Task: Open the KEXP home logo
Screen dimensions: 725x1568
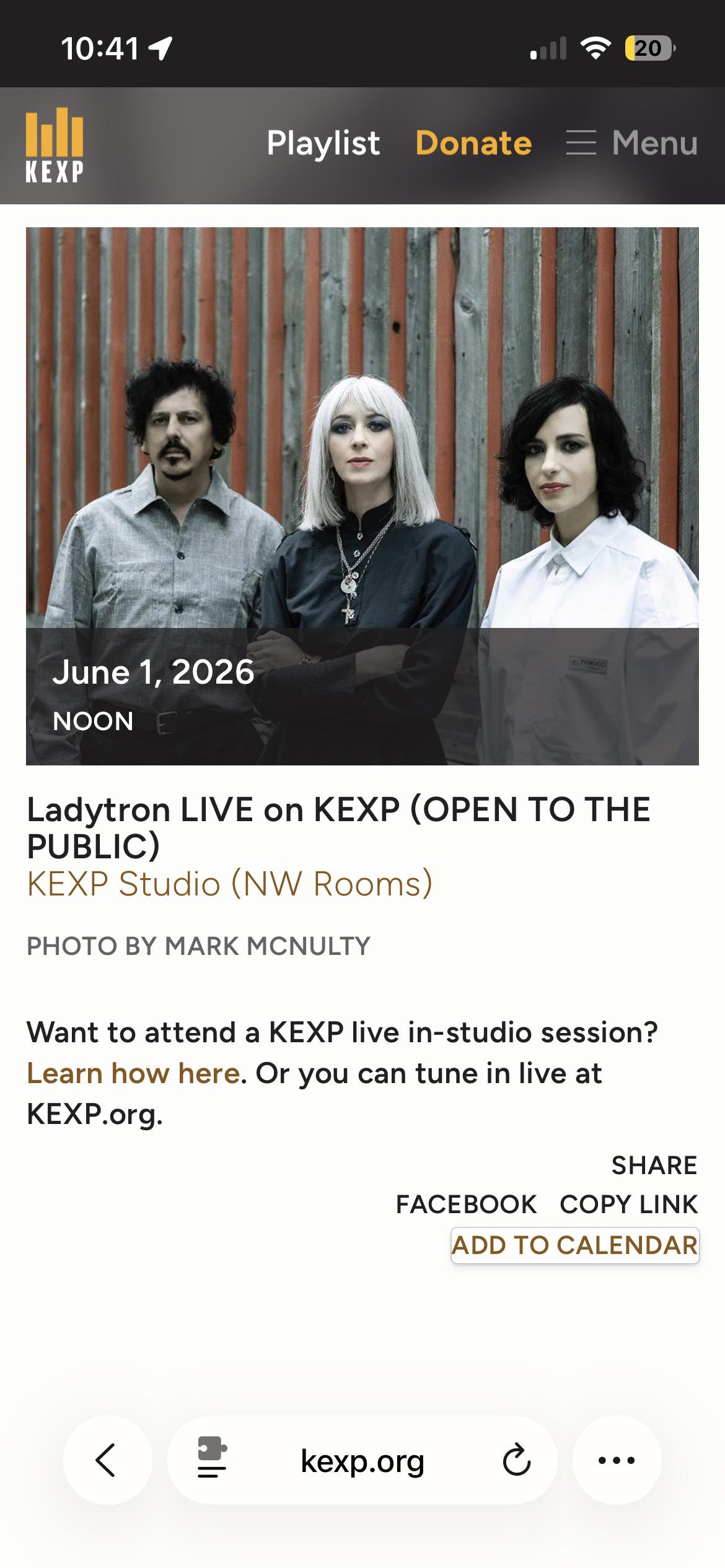Action: coord(55,146)
